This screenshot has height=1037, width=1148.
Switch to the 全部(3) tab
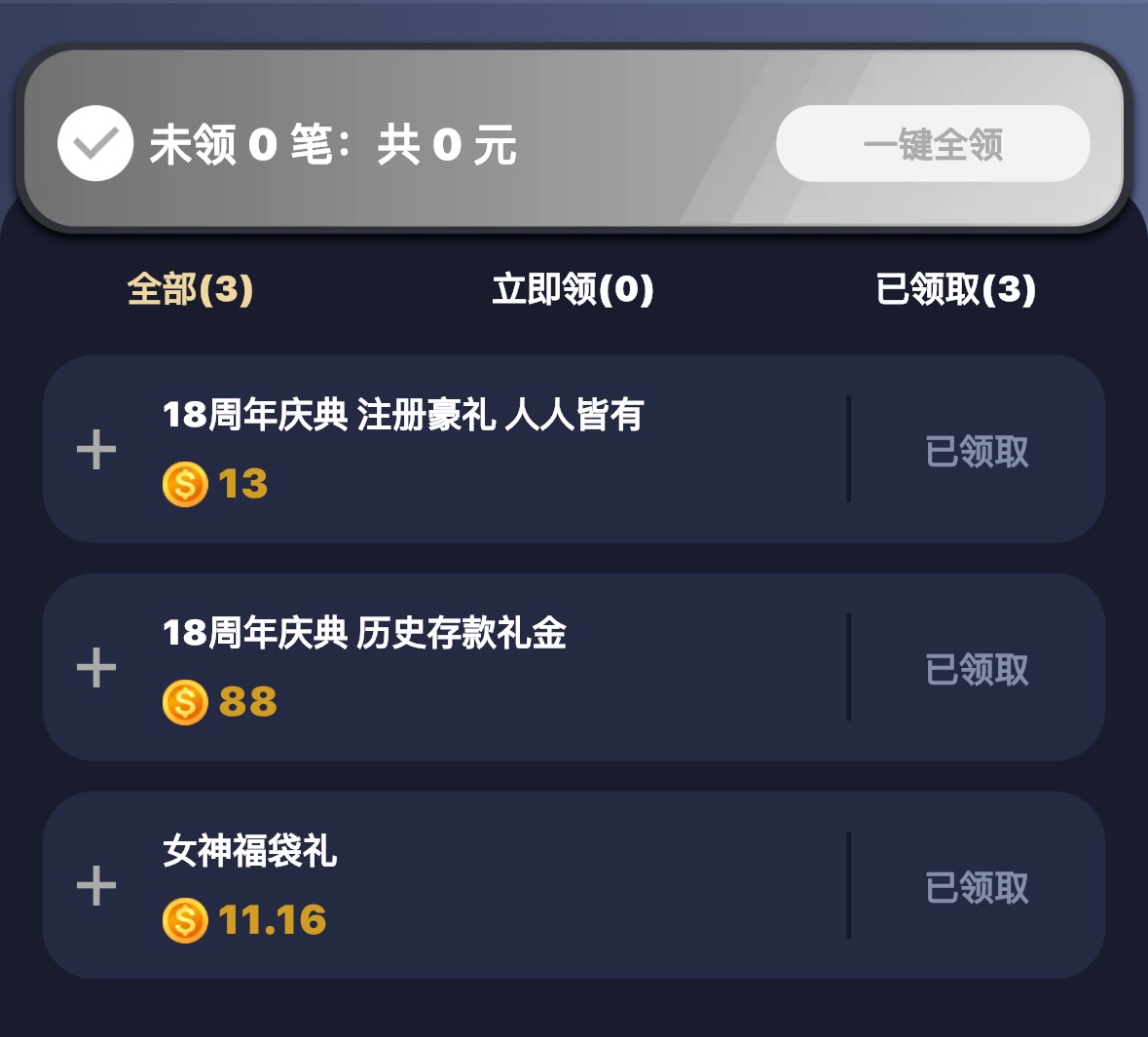click(190, 289)
